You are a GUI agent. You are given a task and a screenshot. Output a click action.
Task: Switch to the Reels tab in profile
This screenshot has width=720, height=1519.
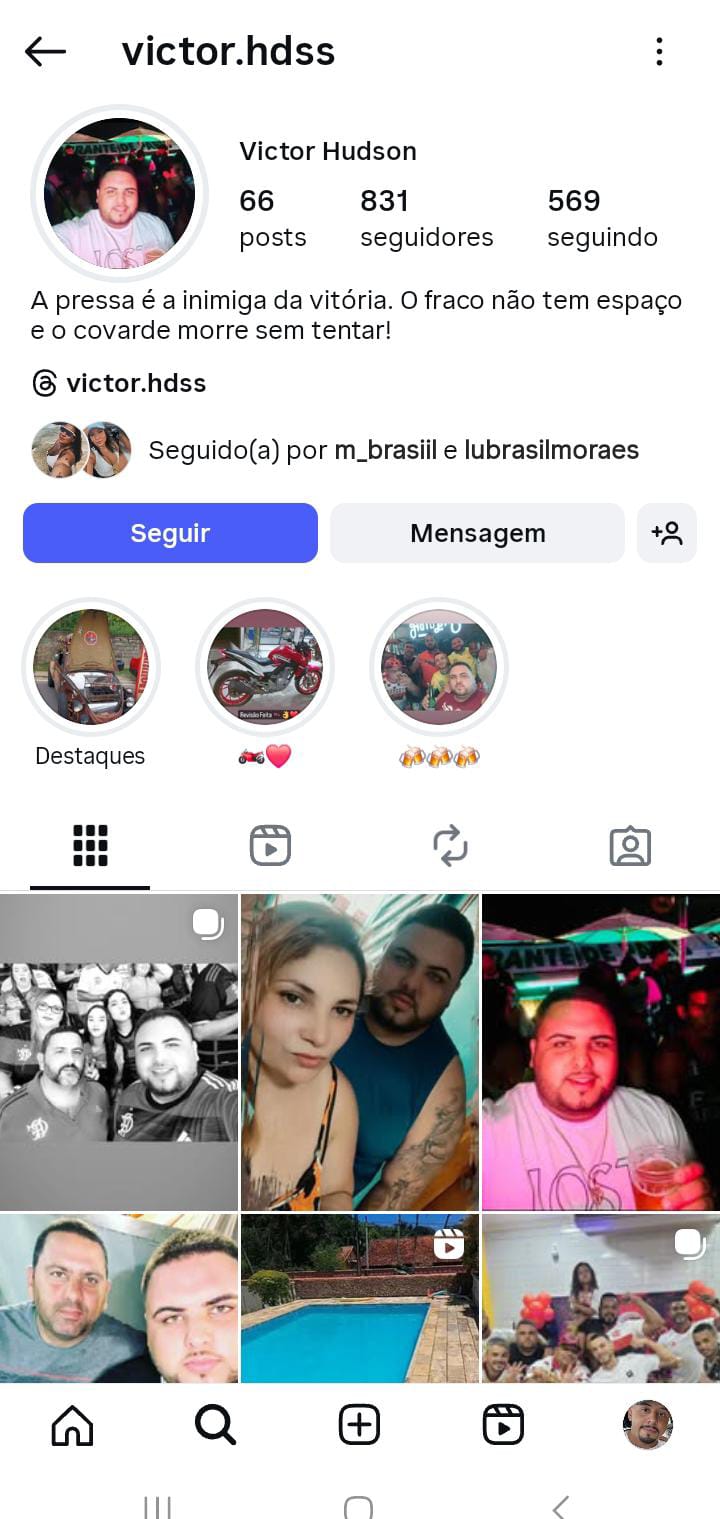pyautogui.click(x=270, y=846)
